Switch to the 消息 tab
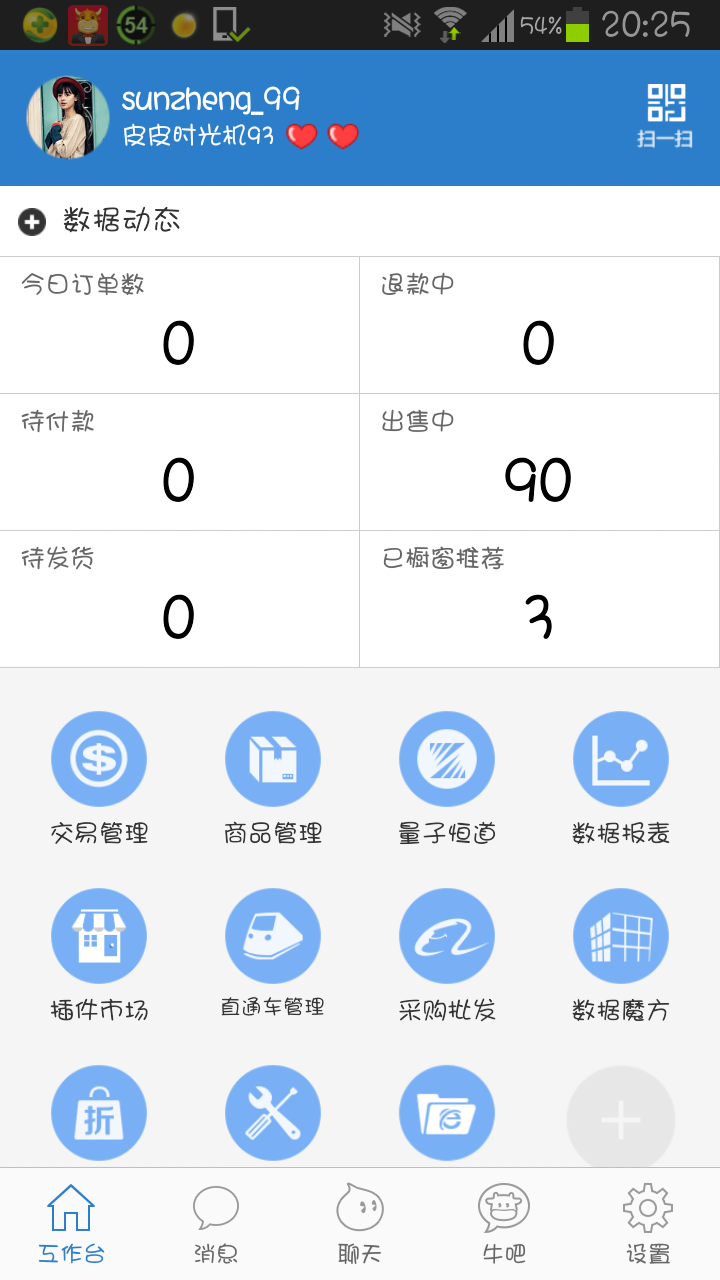The height and width of the screenshot is (1280, 720). coord(216,1224)
